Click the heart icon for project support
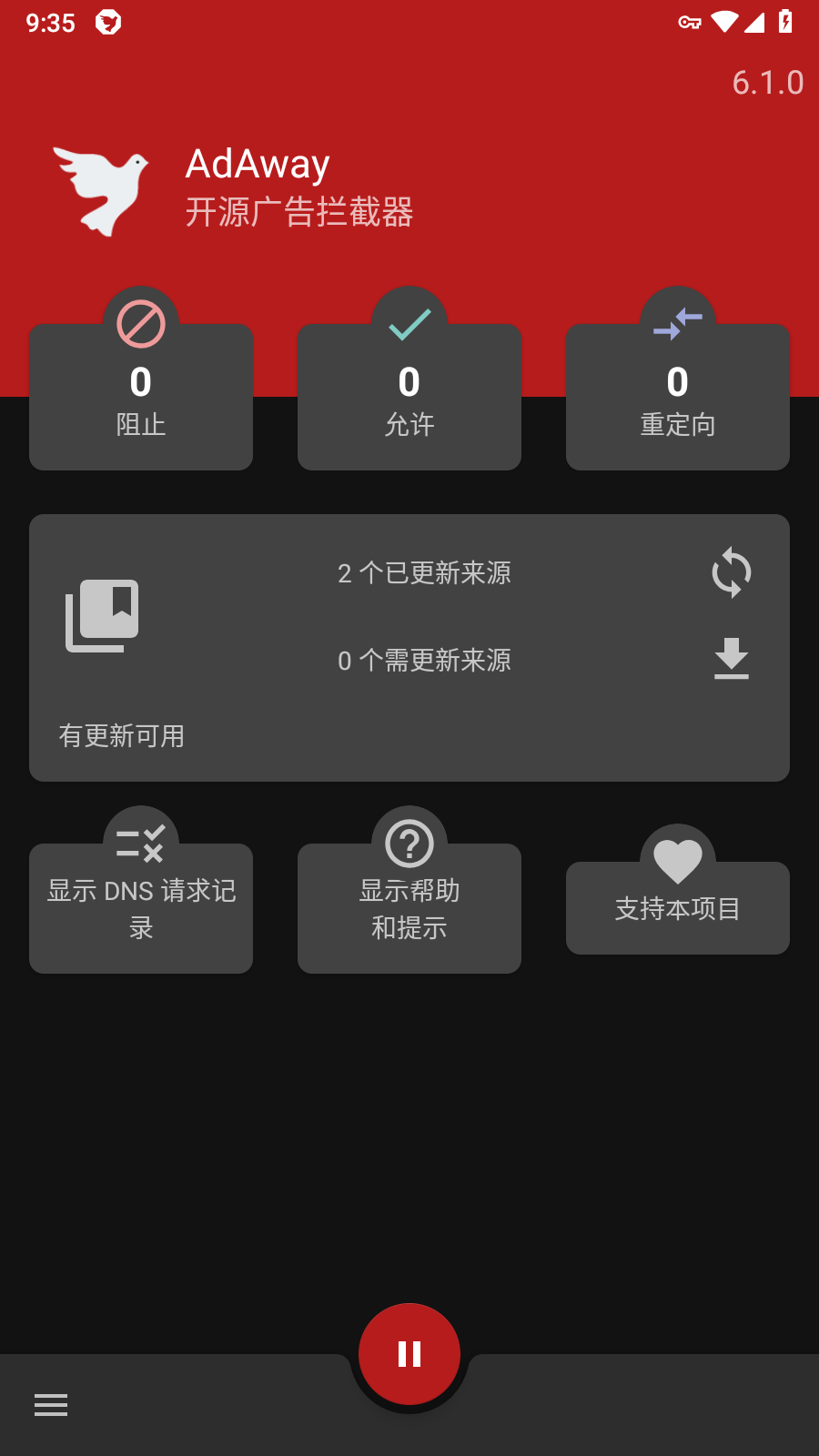 (677, 857)
